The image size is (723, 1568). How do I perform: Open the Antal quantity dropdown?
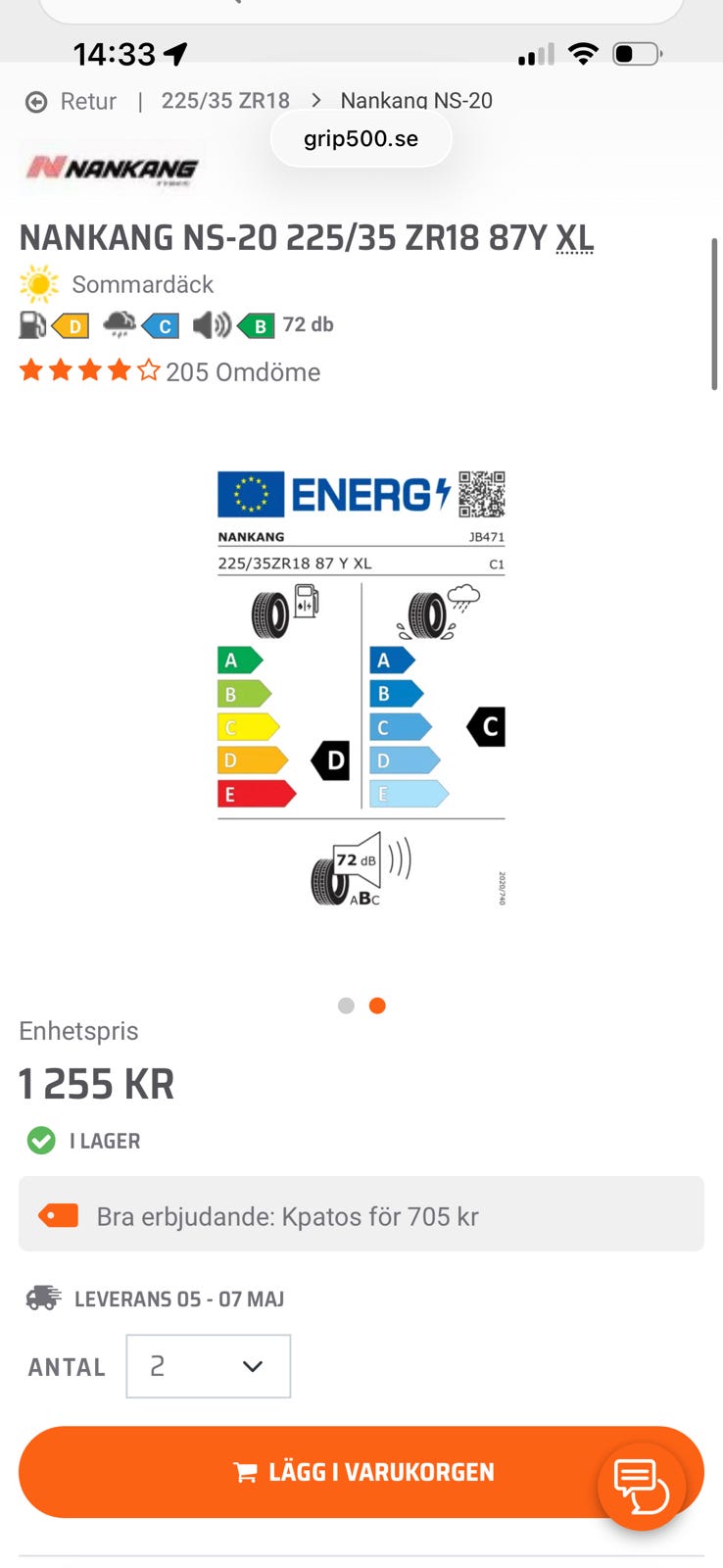tap(209, 1366)
